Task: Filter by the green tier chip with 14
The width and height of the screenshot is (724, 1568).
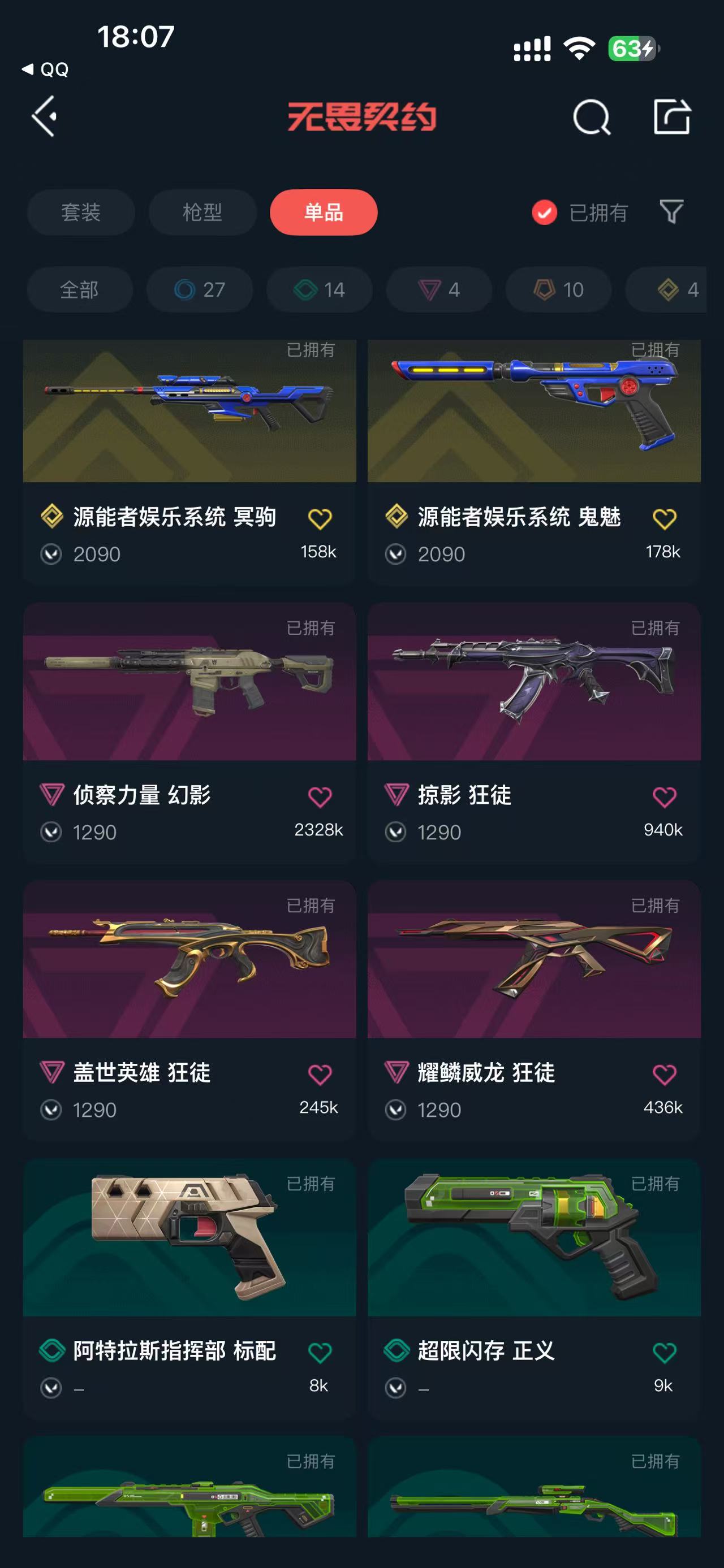Action: click(x=319, y=290)
